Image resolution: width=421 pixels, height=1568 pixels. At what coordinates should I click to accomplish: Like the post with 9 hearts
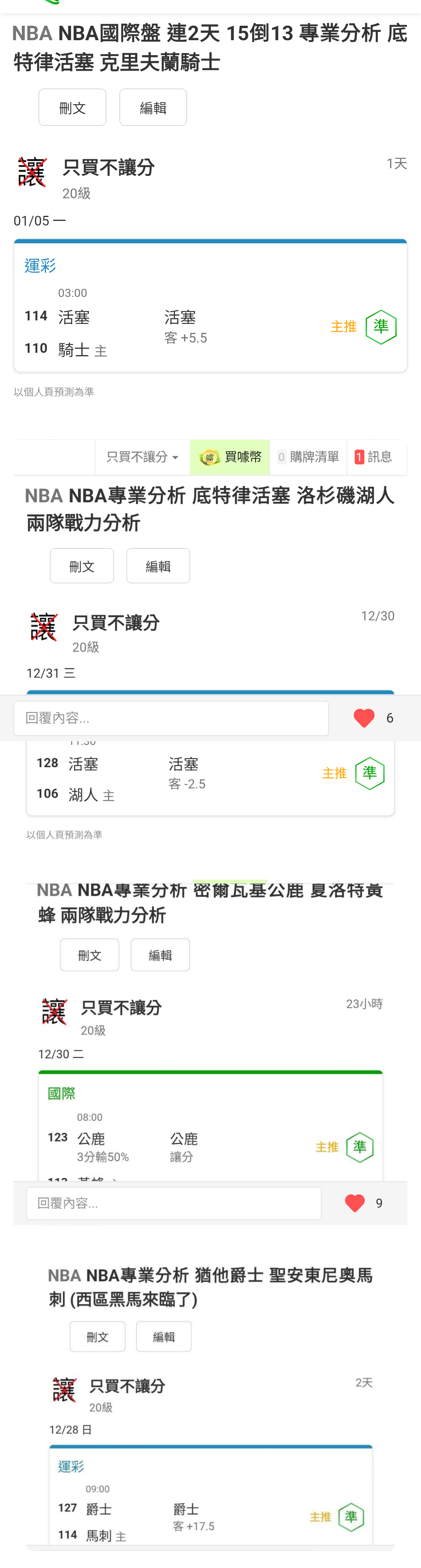[x=355, y=1204]
